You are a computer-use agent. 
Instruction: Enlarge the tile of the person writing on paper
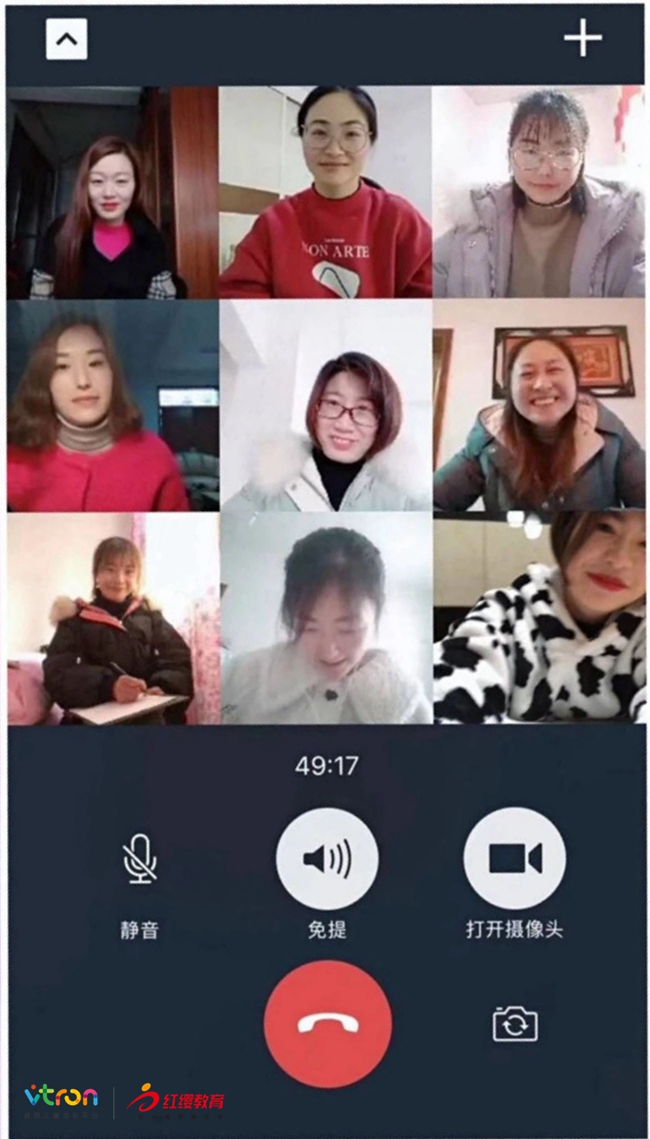(x=113, y=618)
